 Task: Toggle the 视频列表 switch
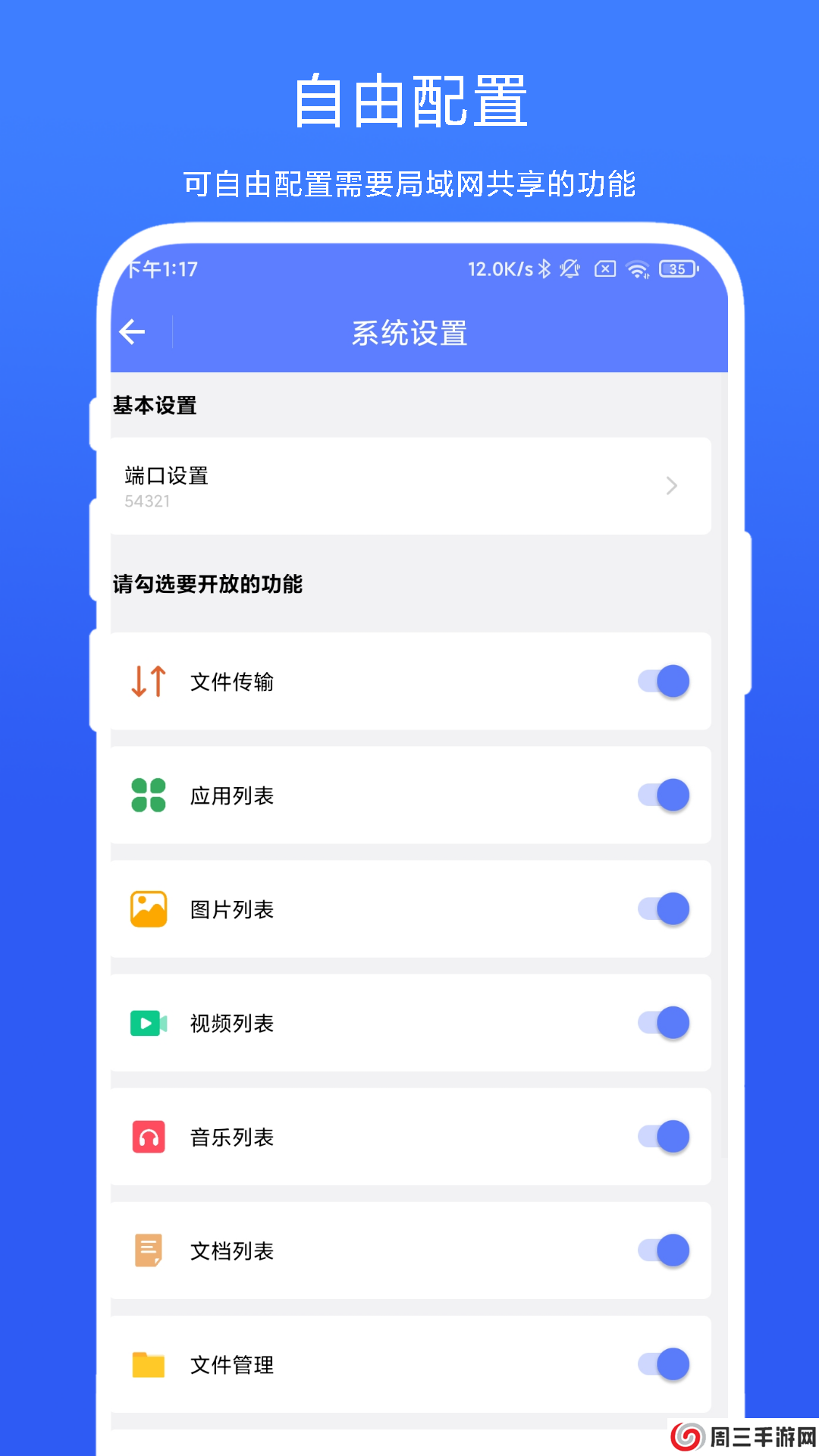click(x=664, y=1023)
